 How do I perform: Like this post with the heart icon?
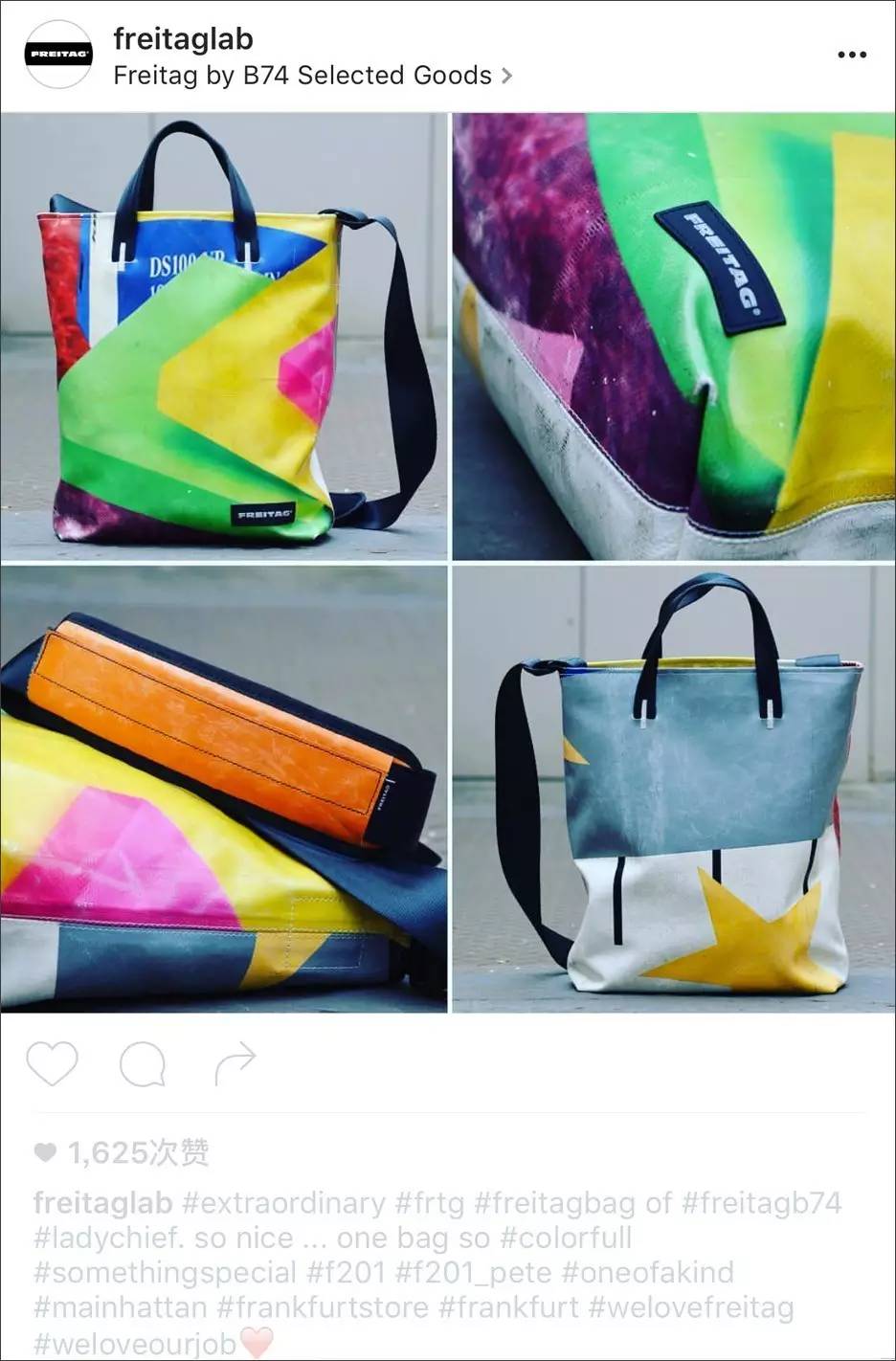pos(52,1063)
